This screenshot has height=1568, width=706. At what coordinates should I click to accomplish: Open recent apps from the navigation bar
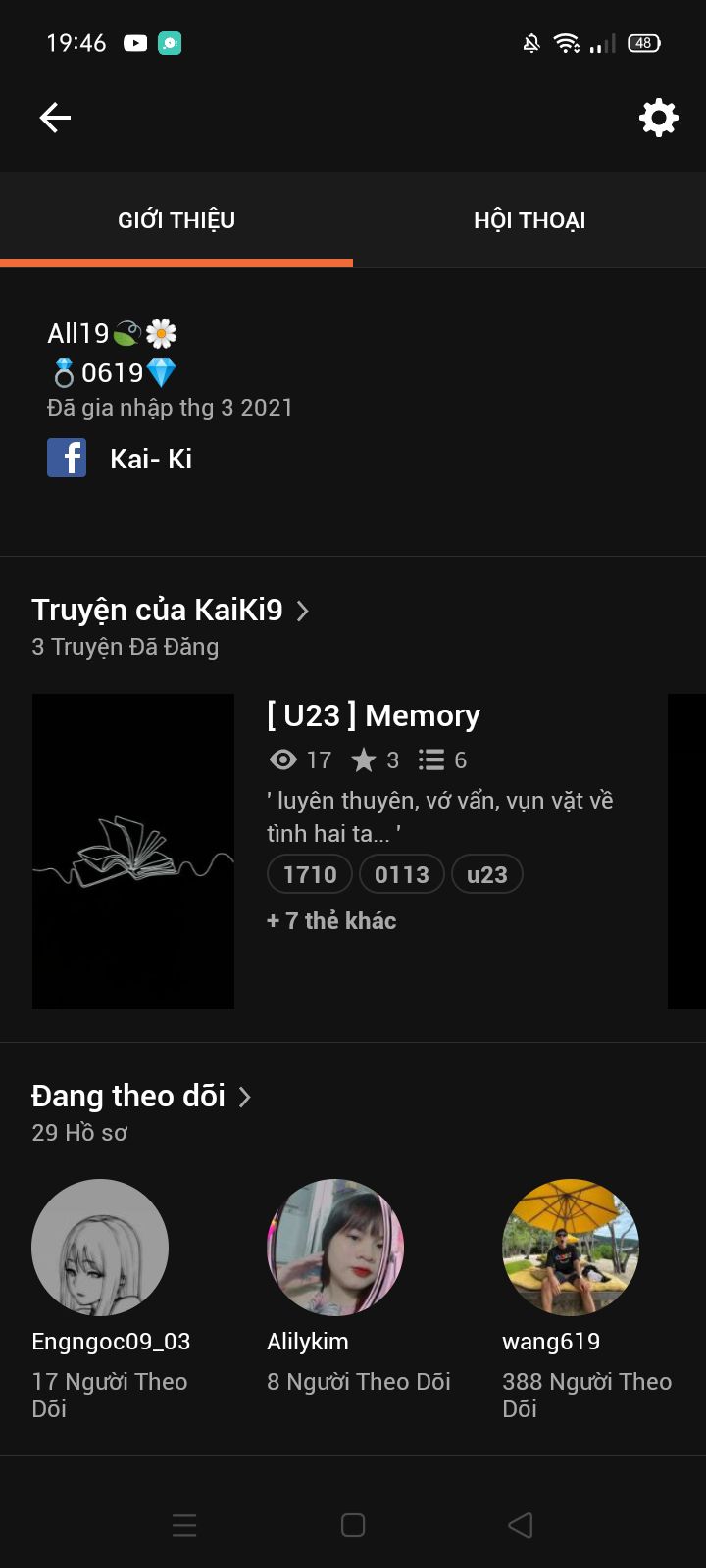pyautogui.click(x=184, y=1525)
